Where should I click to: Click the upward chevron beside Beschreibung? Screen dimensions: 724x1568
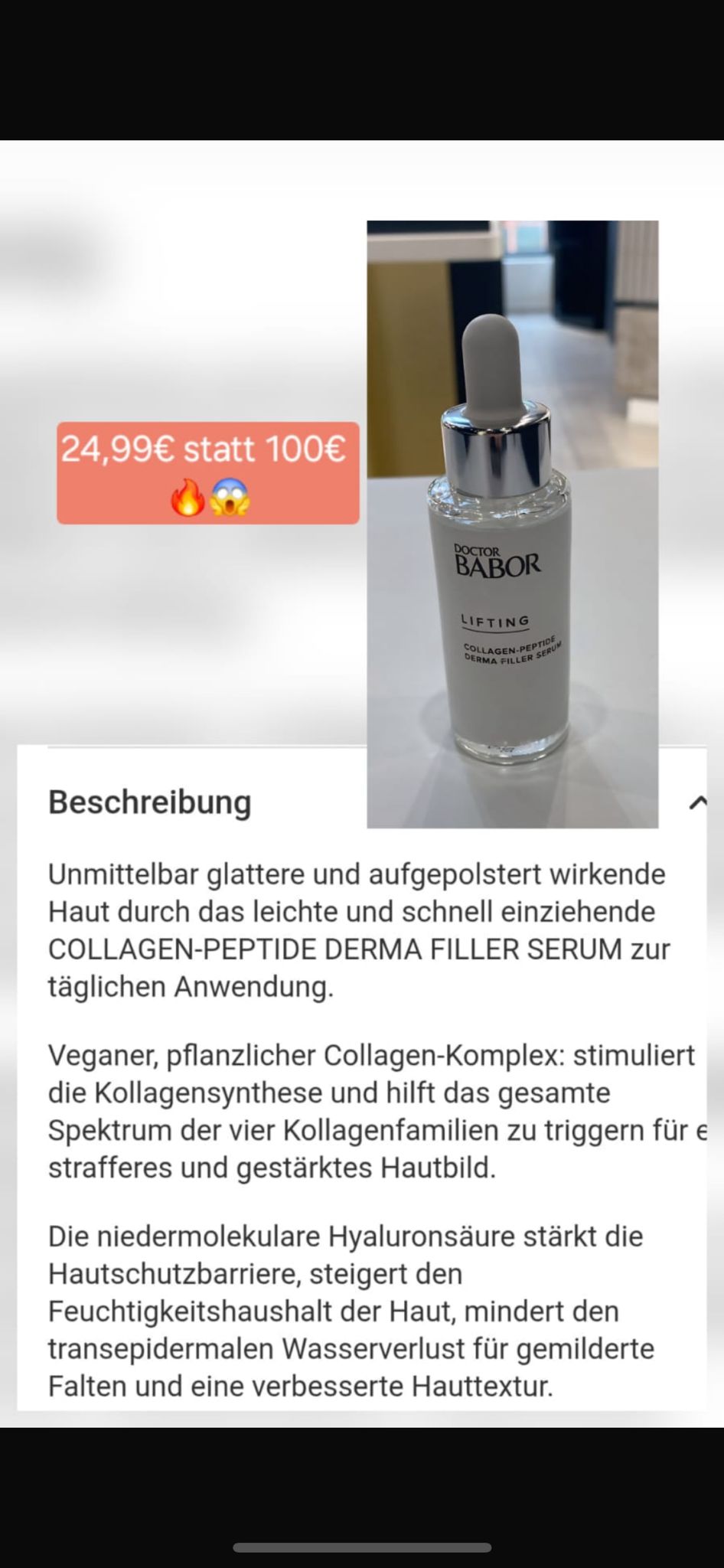pyautogui.click(x=697, y=802)
